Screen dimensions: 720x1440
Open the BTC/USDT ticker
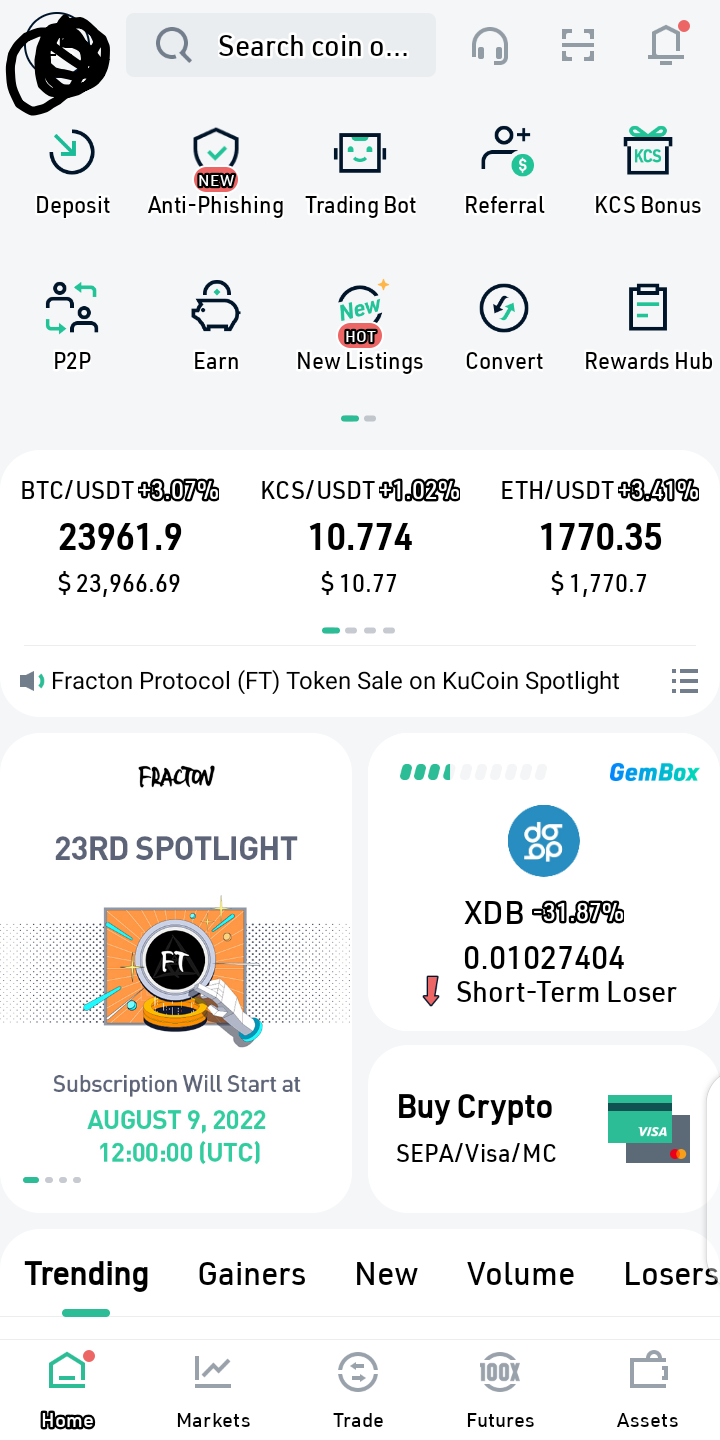[120, 538]
